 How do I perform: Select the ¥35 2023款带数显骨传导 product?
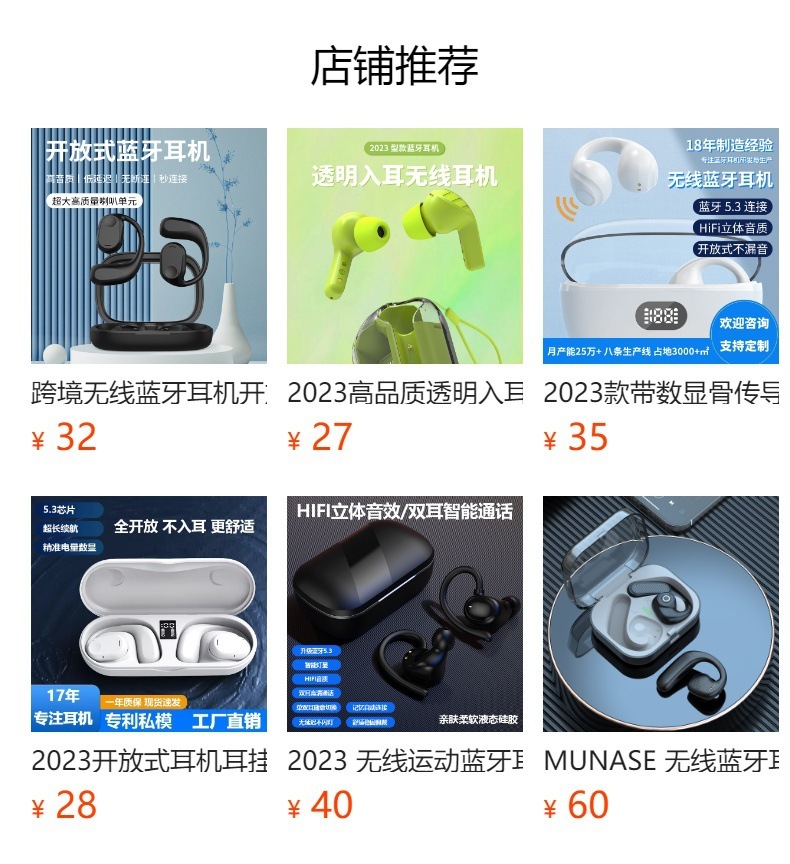660,246
